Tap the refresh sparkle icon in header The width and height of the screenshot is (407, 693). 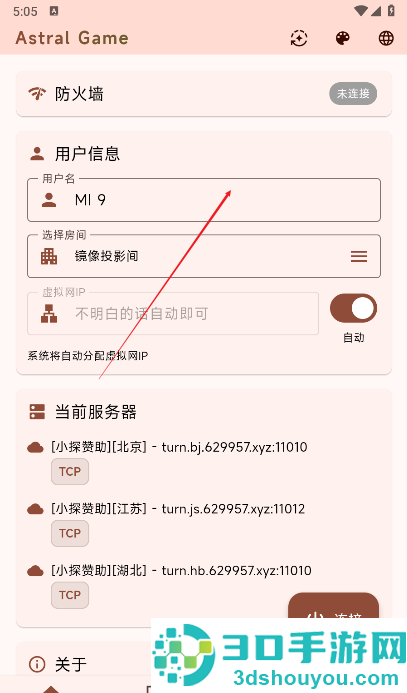pos(299,38)
